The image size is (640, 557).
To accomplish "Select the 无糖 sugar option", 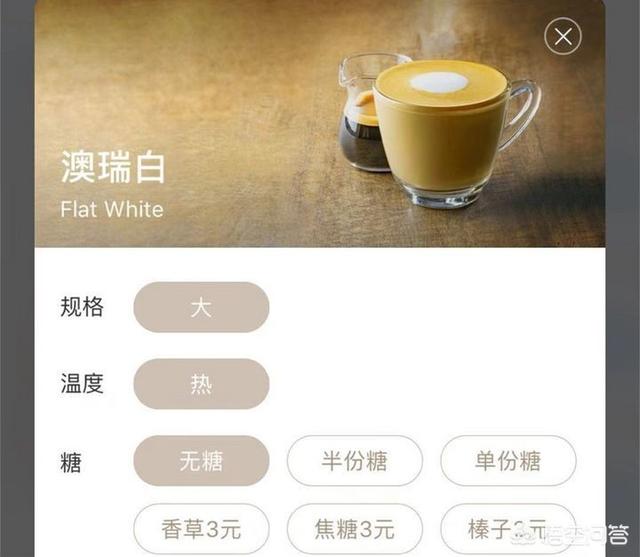I will coord(201,461).
